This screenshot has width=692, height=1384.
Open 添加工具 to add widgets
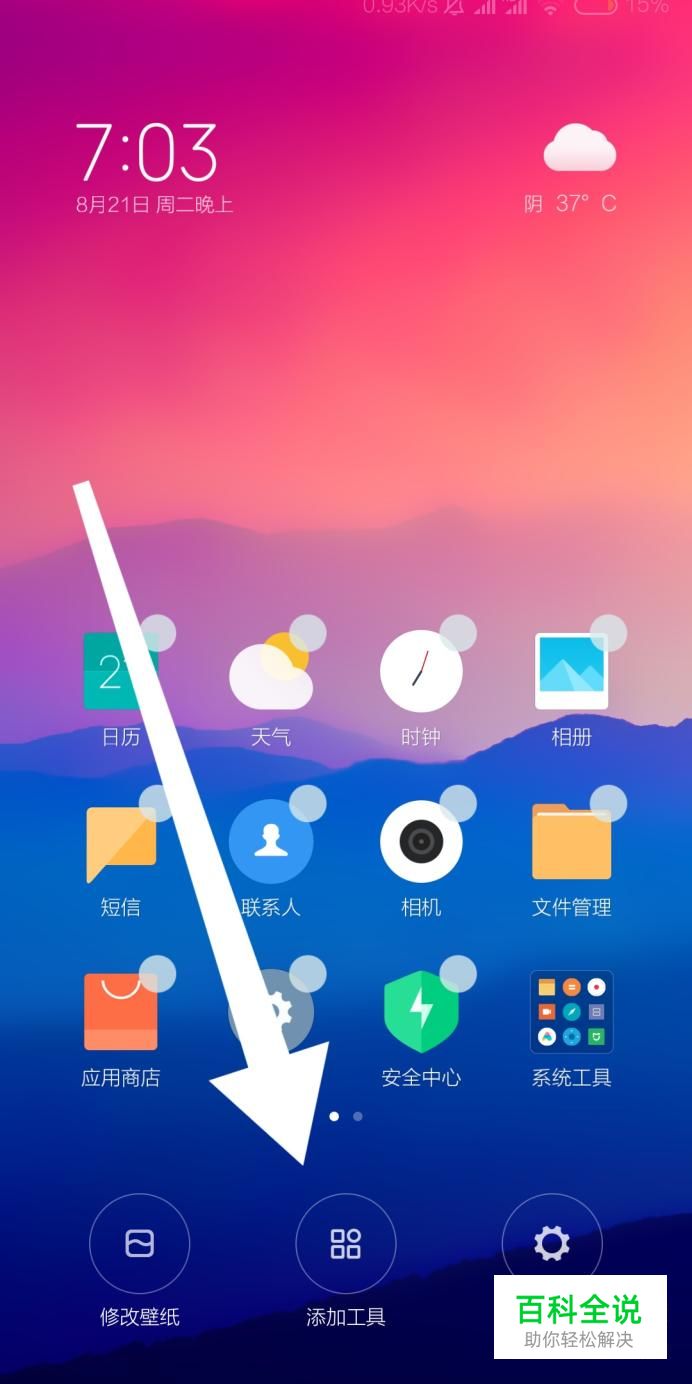pyautogui.click(x=345, y=1244)
